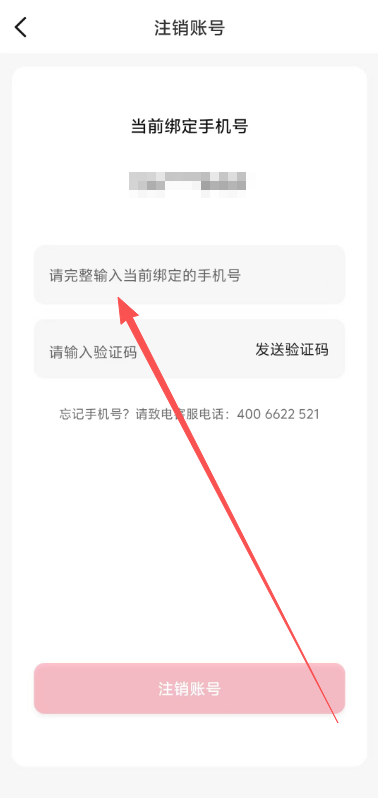
Task: Send the verification code
Action: click(x=292, y=350)
